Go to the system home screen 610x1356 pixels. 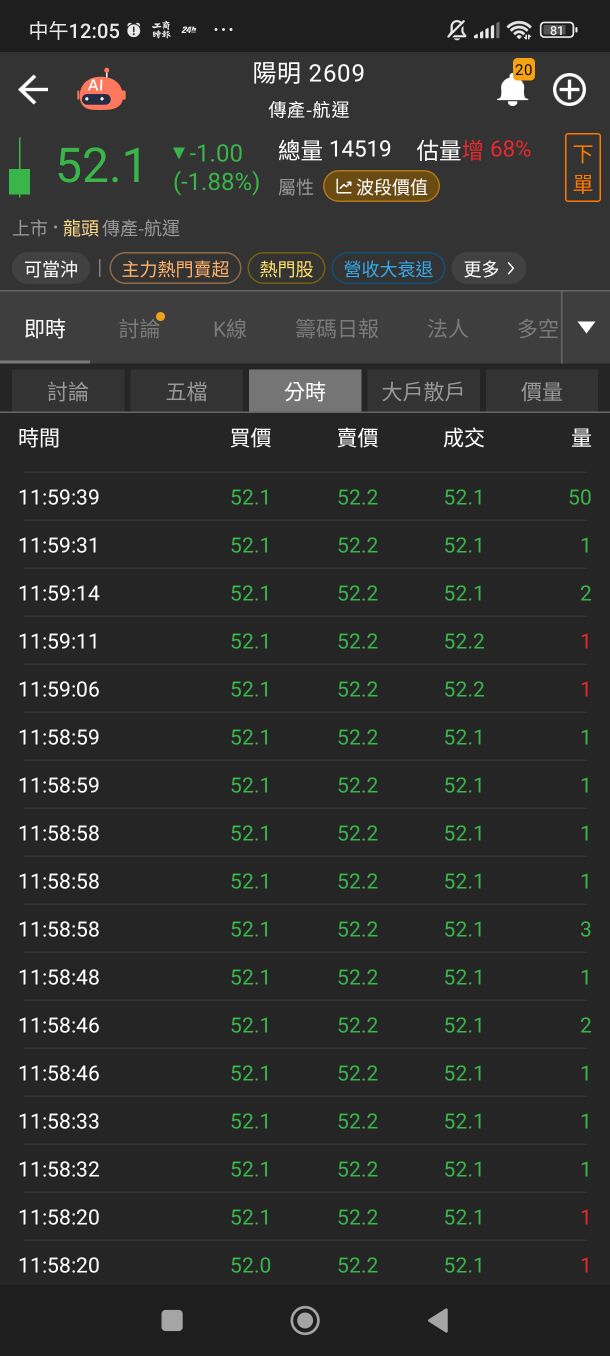tap(305, 1321)
